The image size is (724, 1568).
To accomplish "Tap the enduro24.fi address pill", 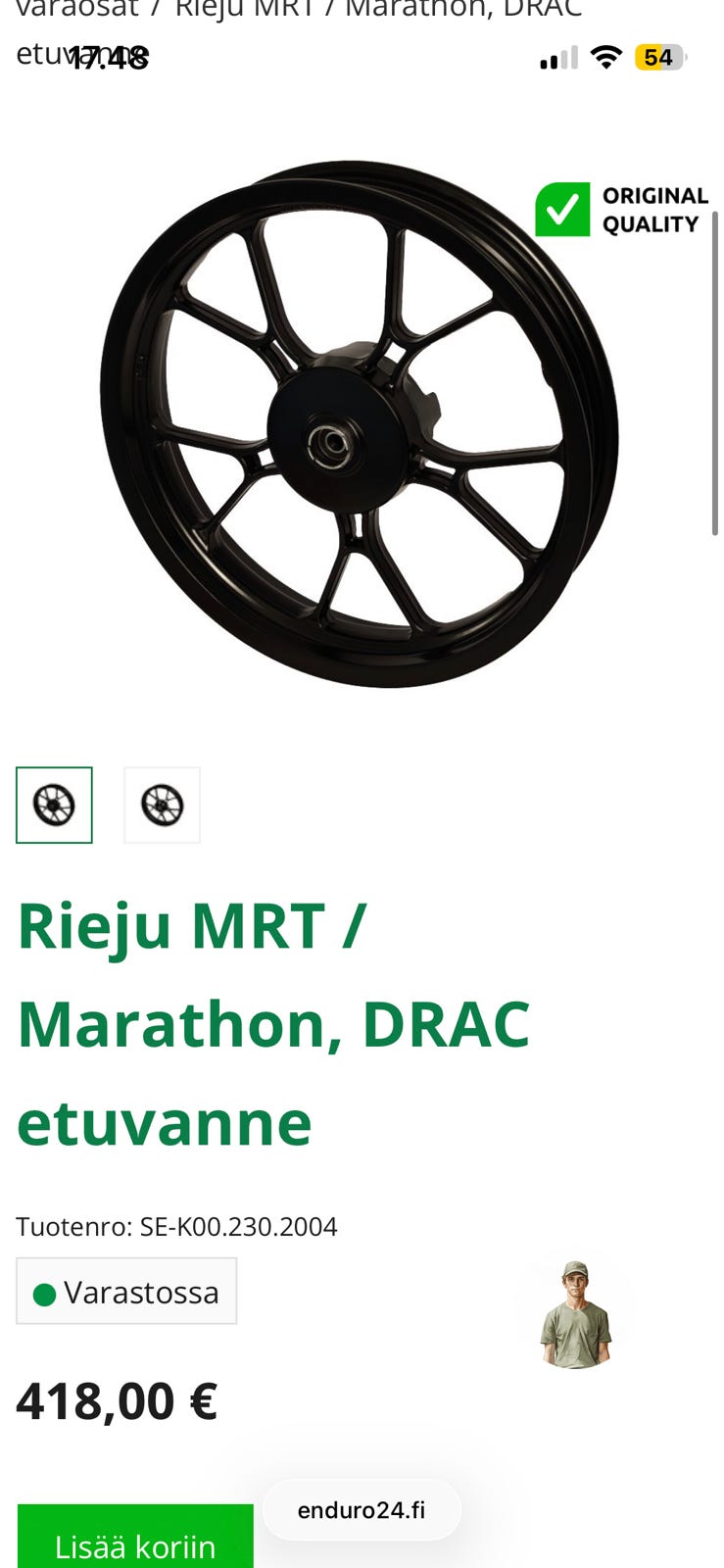I will (362, 1510).
